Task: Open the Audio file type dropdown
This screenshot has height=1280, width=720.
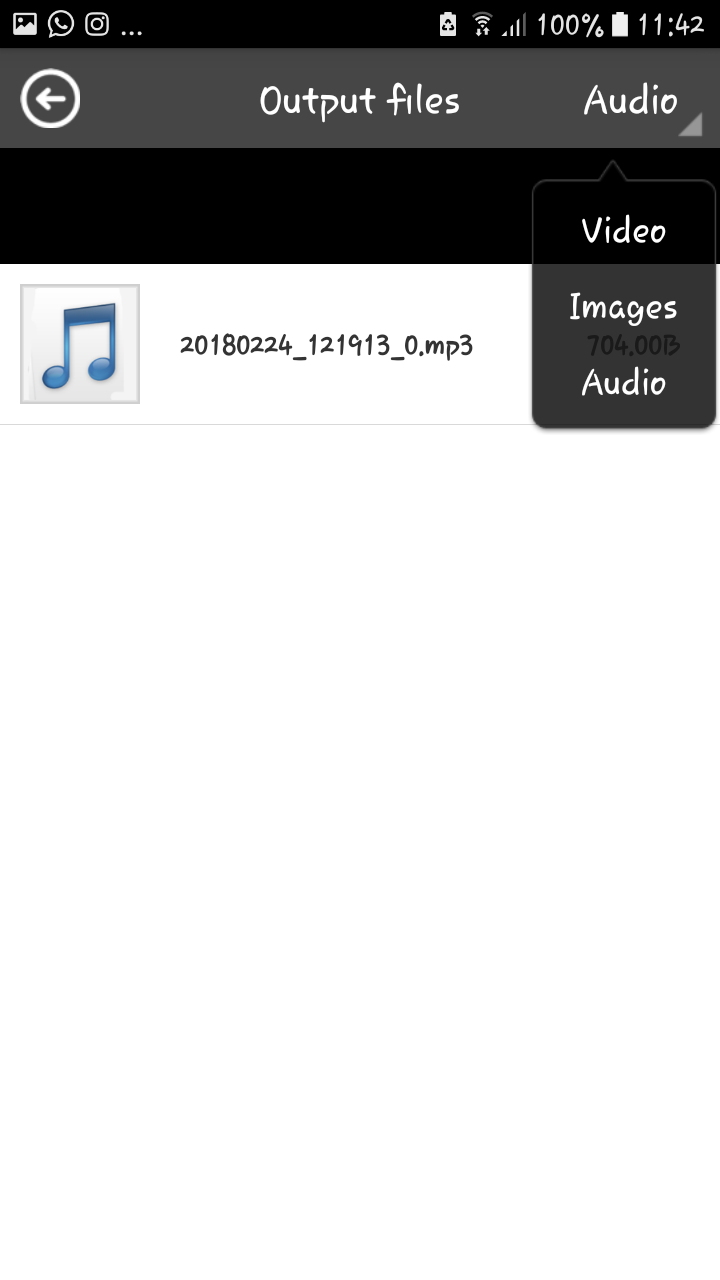Action: point(630,100)
